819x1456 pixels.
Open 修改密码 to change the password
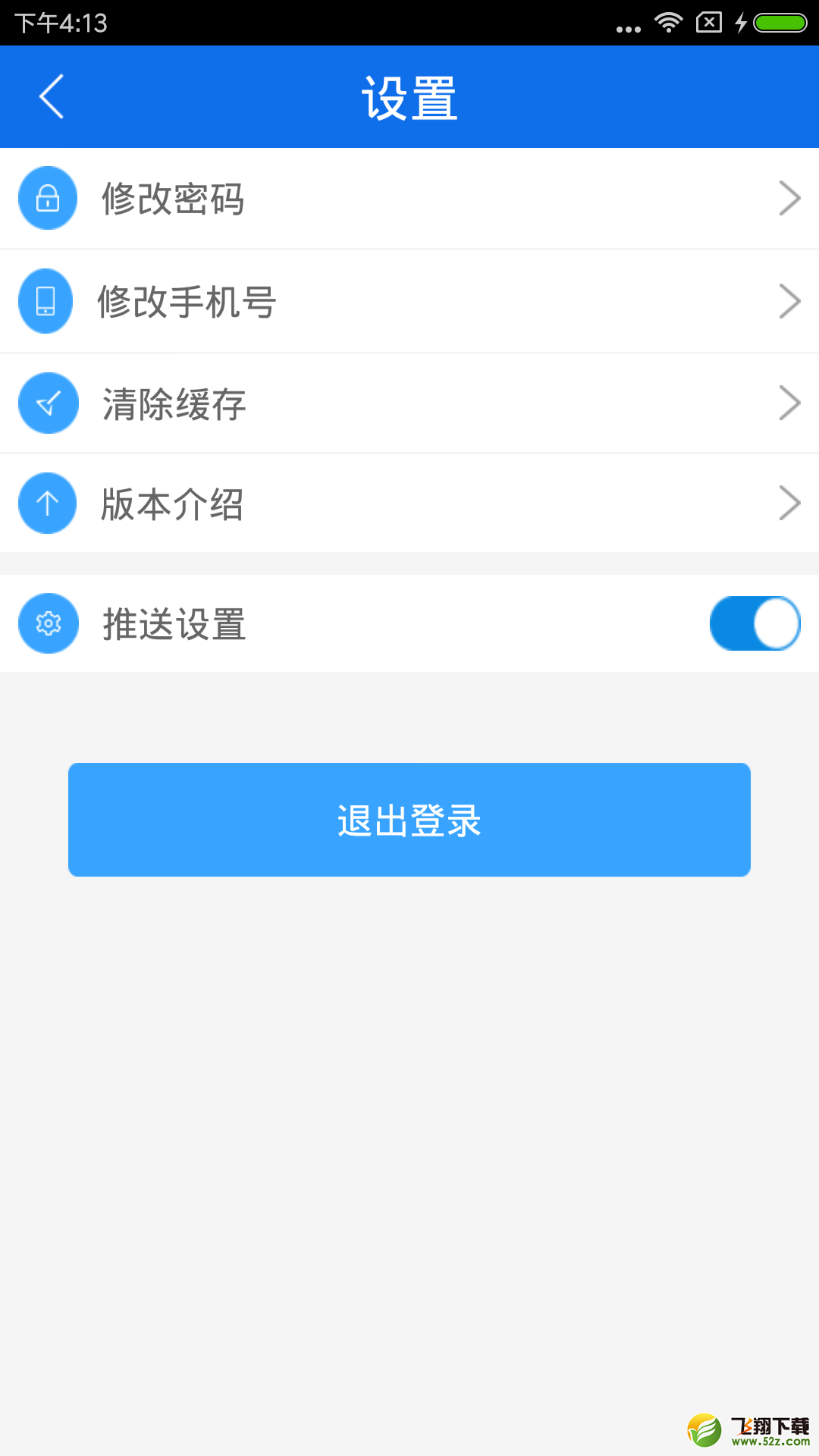pos(409,199)
